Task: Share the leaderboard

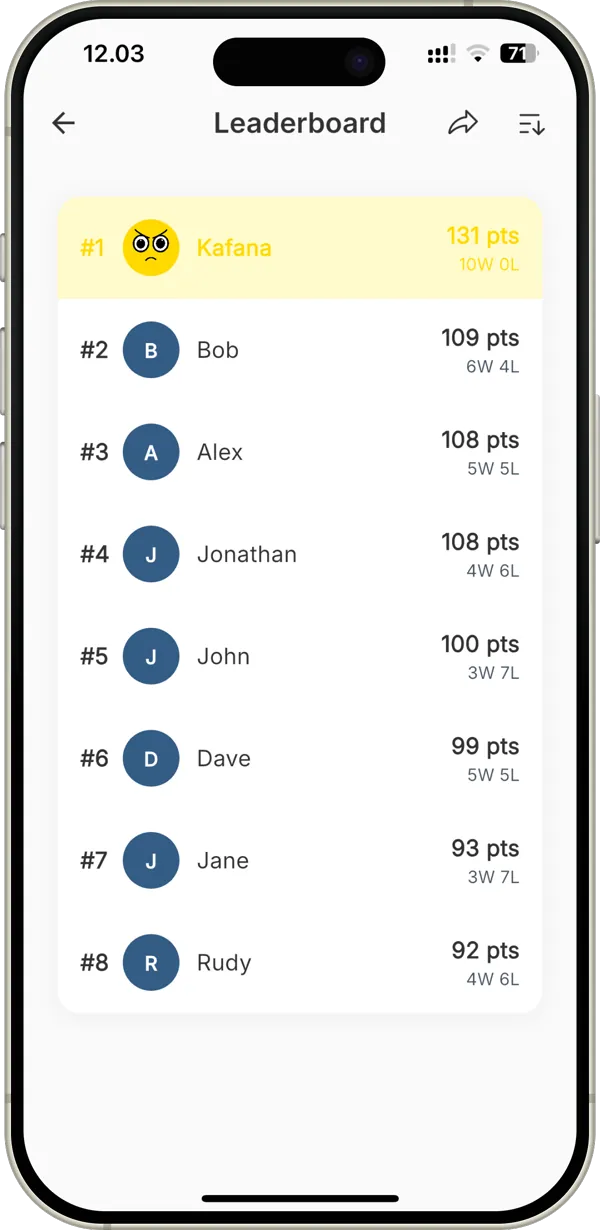Action: point(463,123)
